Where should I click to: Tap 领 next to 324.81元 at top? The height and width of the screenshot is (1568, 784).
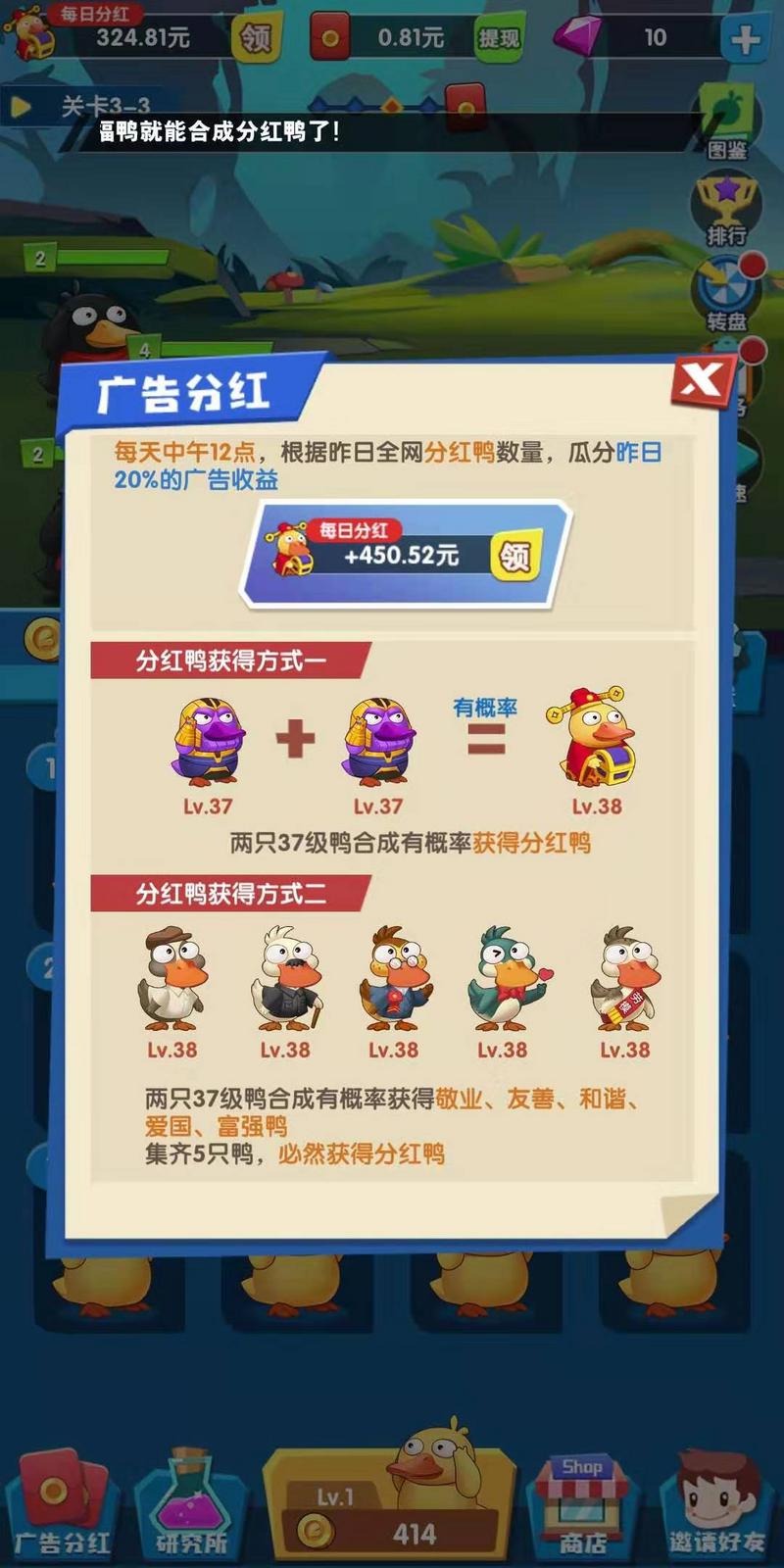[x=256, y=38]
